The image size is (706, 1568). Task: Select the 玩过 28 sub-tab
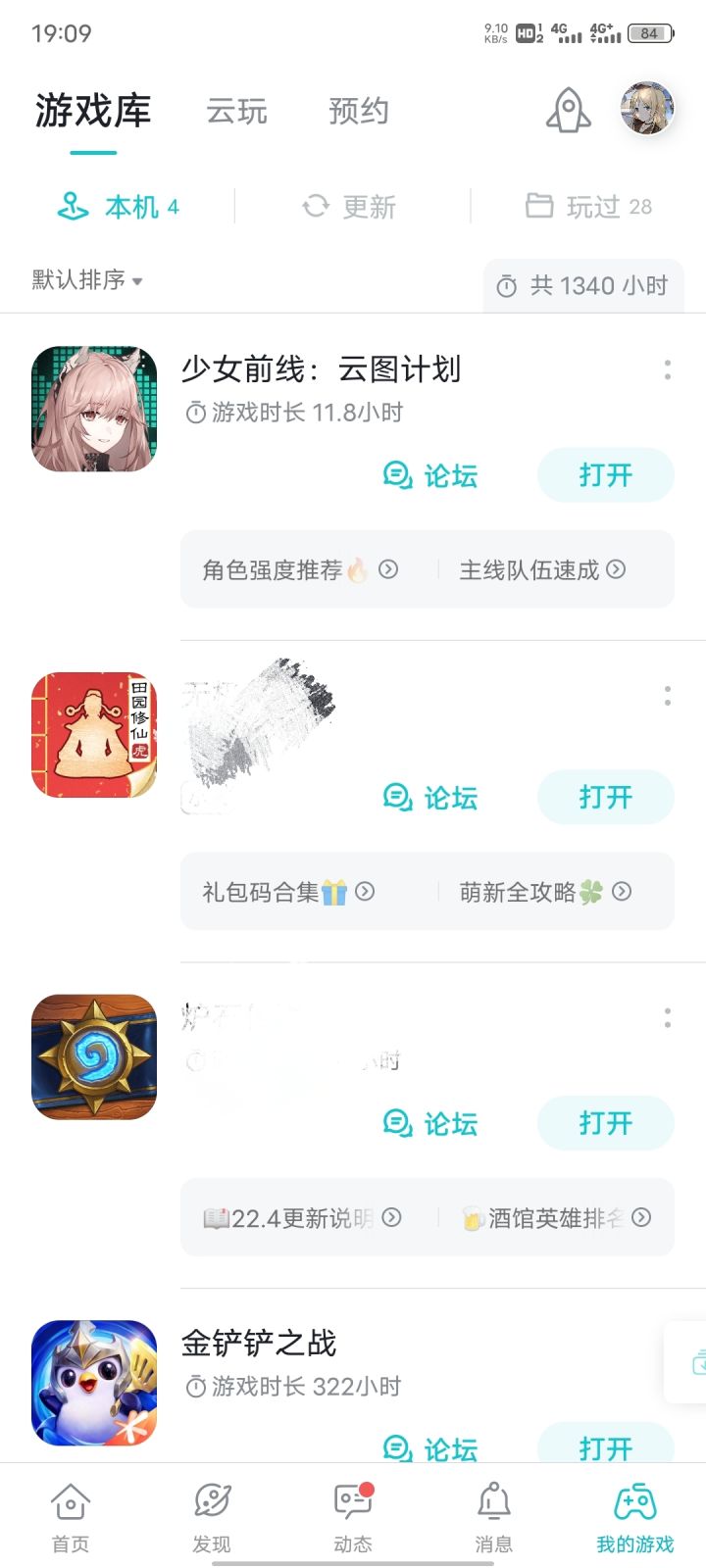(588, 207)
